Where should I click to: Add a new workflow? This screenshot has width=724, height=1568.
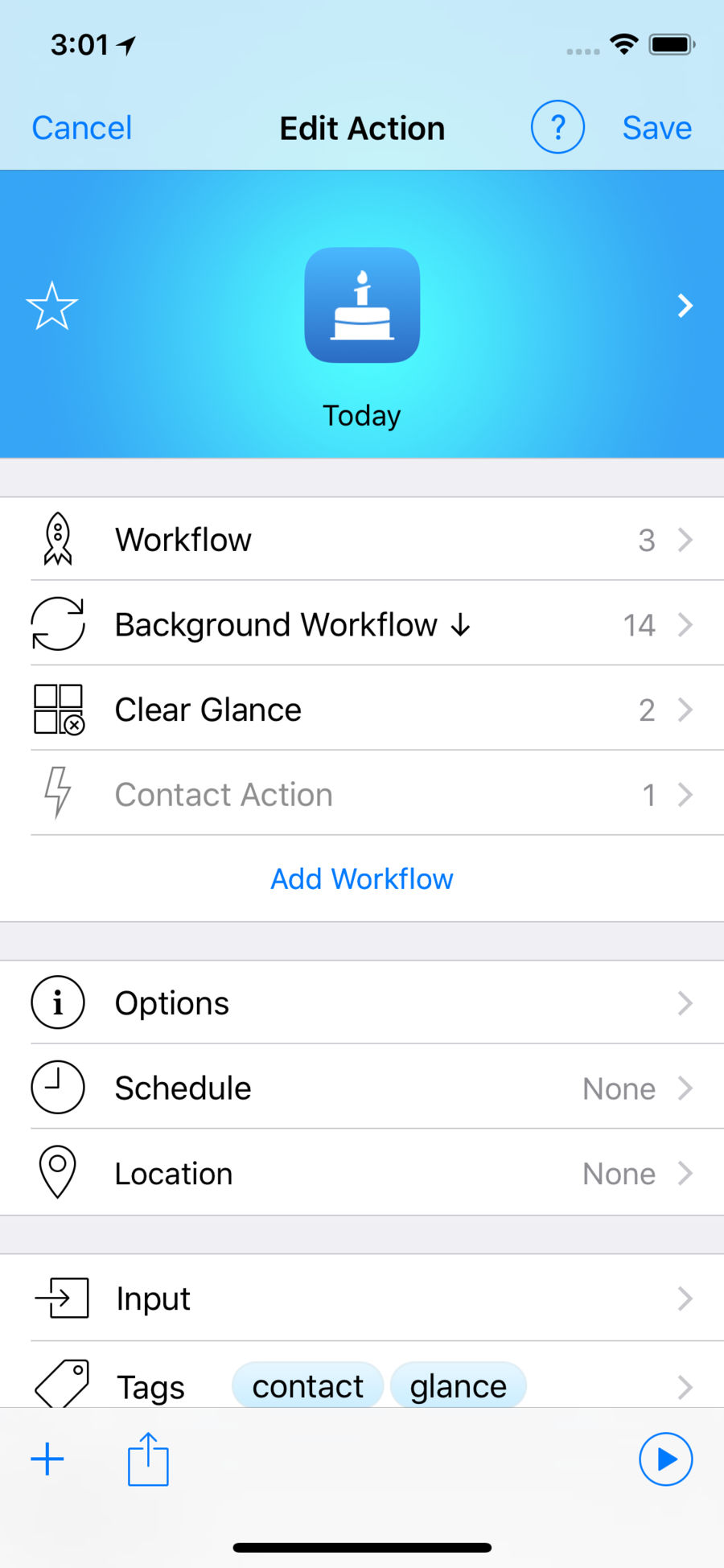[x=362, y=879]
